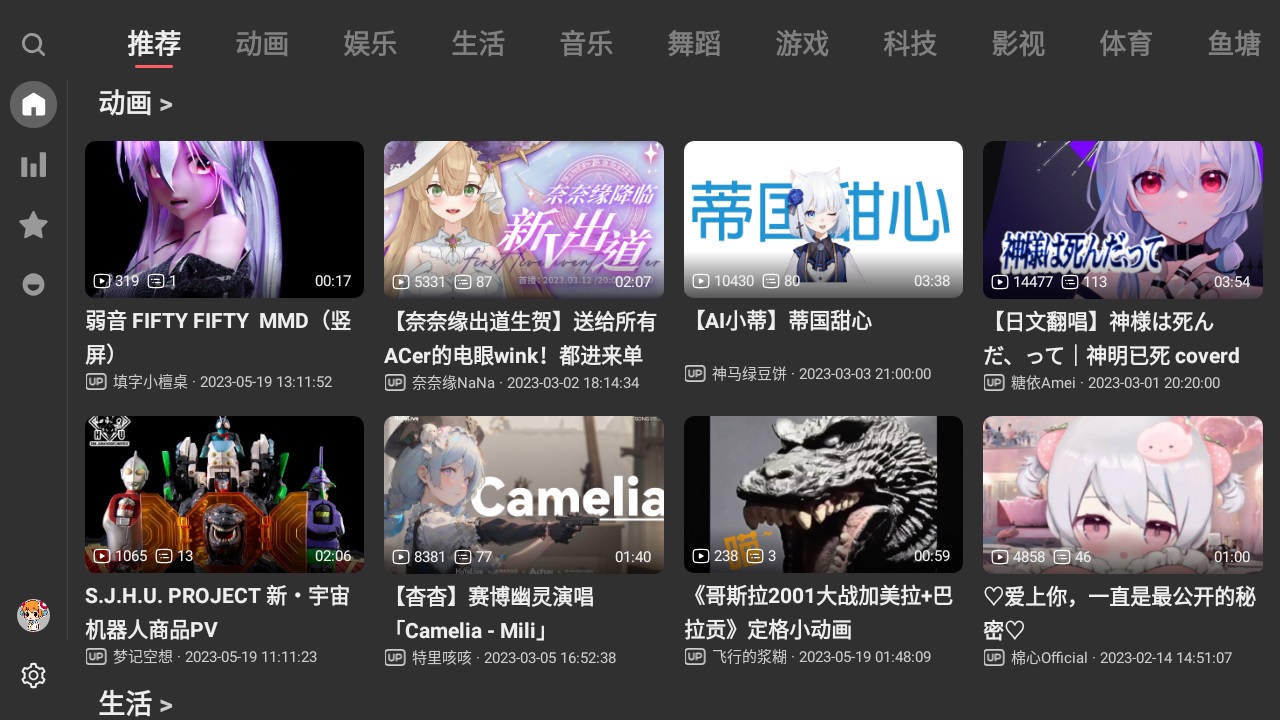Open S.J.H.U. PROJECT robot PV video
This screenshot has width=1280, height=720.
[224, 494]
